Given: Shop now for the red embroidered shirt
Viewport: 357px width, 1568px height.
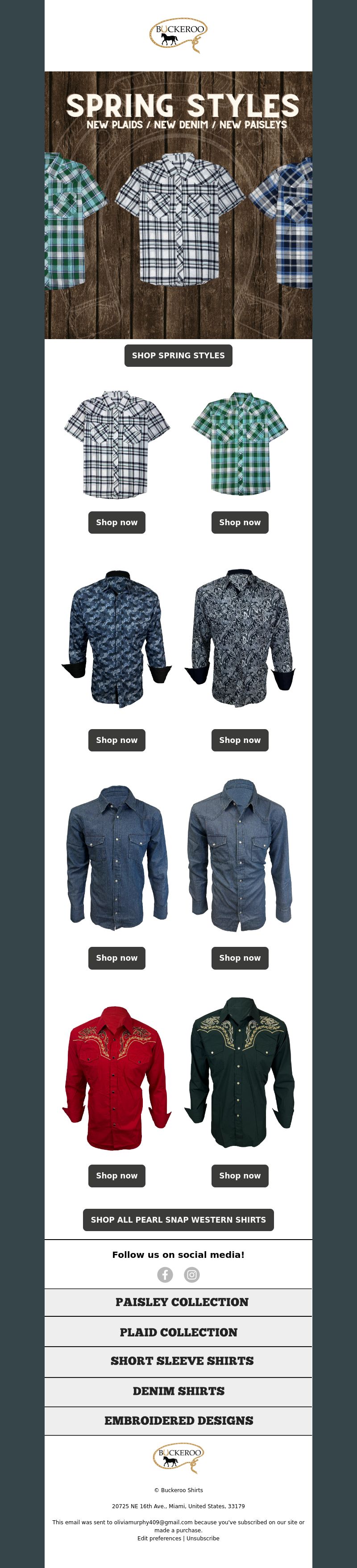Looking at the screenshot, I should [116, 1175].
